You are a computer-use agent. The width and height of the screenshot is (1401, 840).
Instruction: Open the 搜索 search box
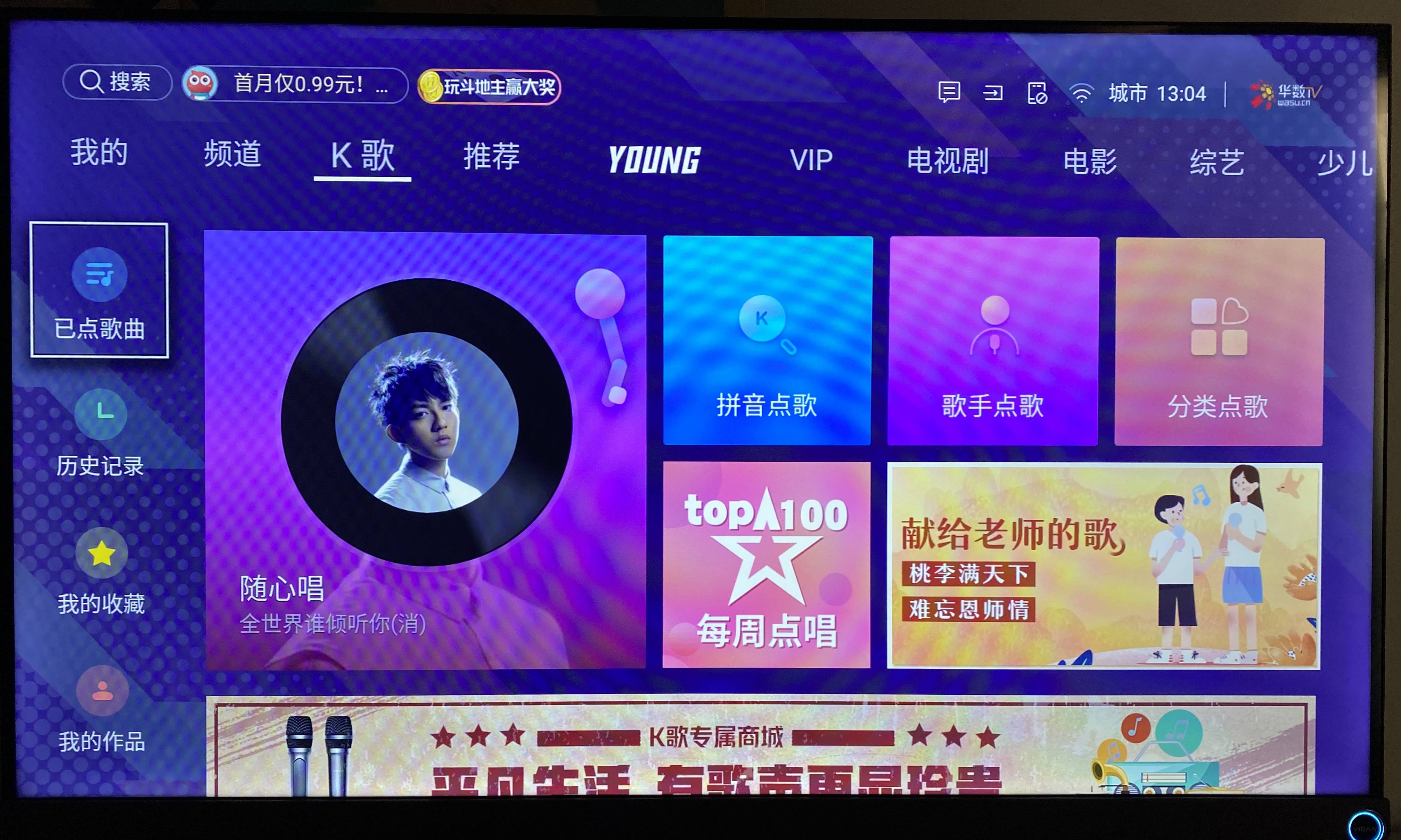pos(117,83)
